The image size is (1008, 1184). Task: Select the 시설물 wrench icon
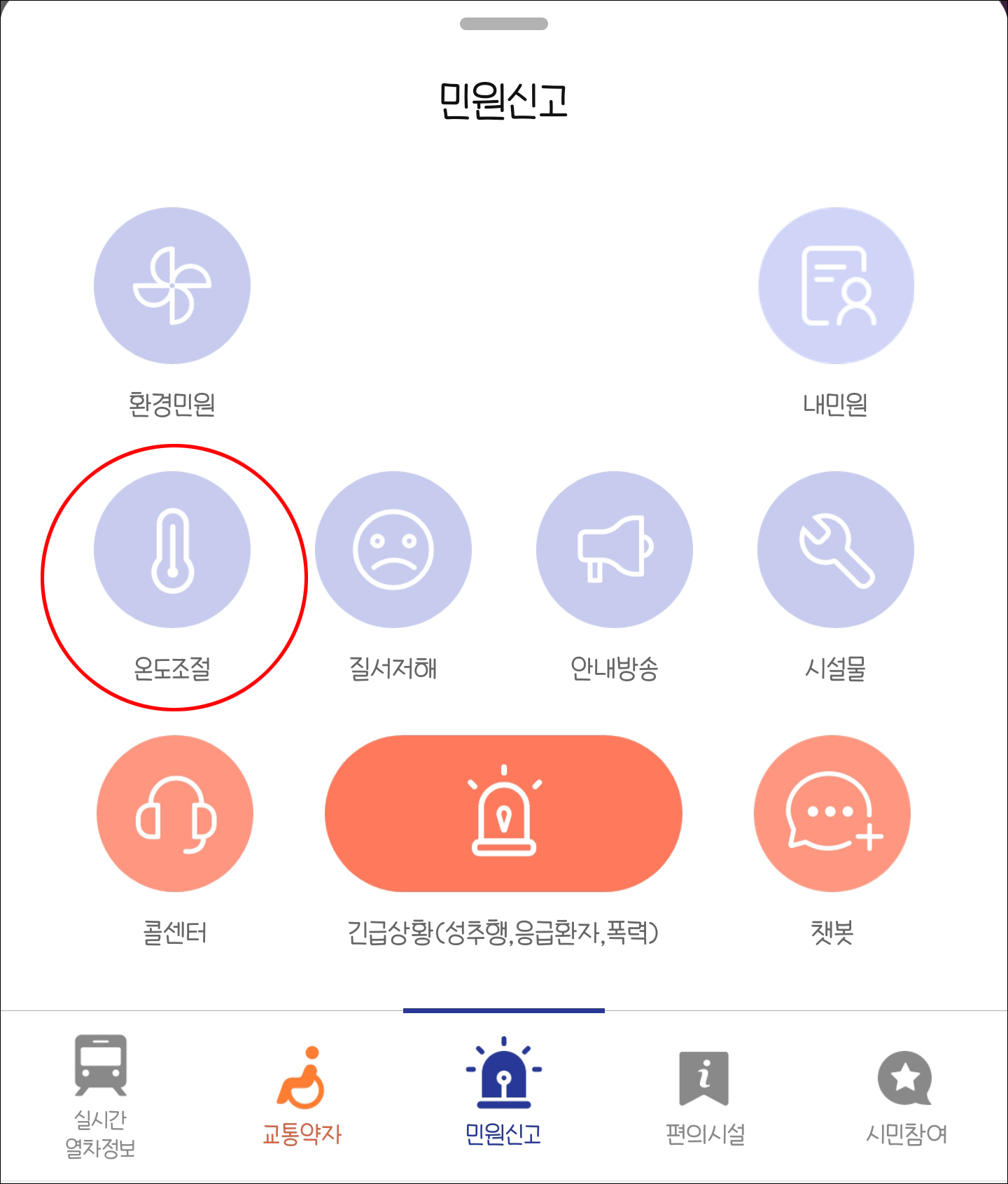836,550
